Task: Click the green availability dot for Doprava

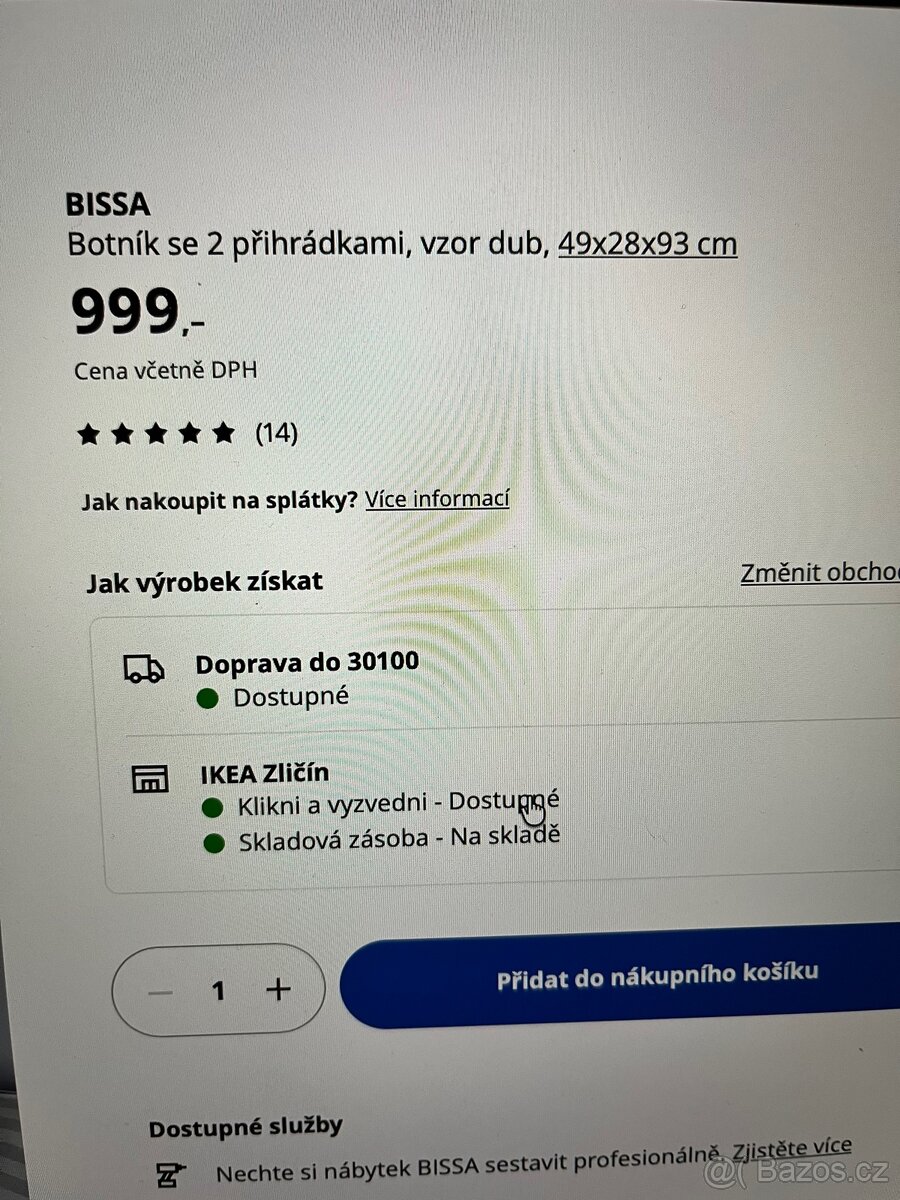Action: 210,696
